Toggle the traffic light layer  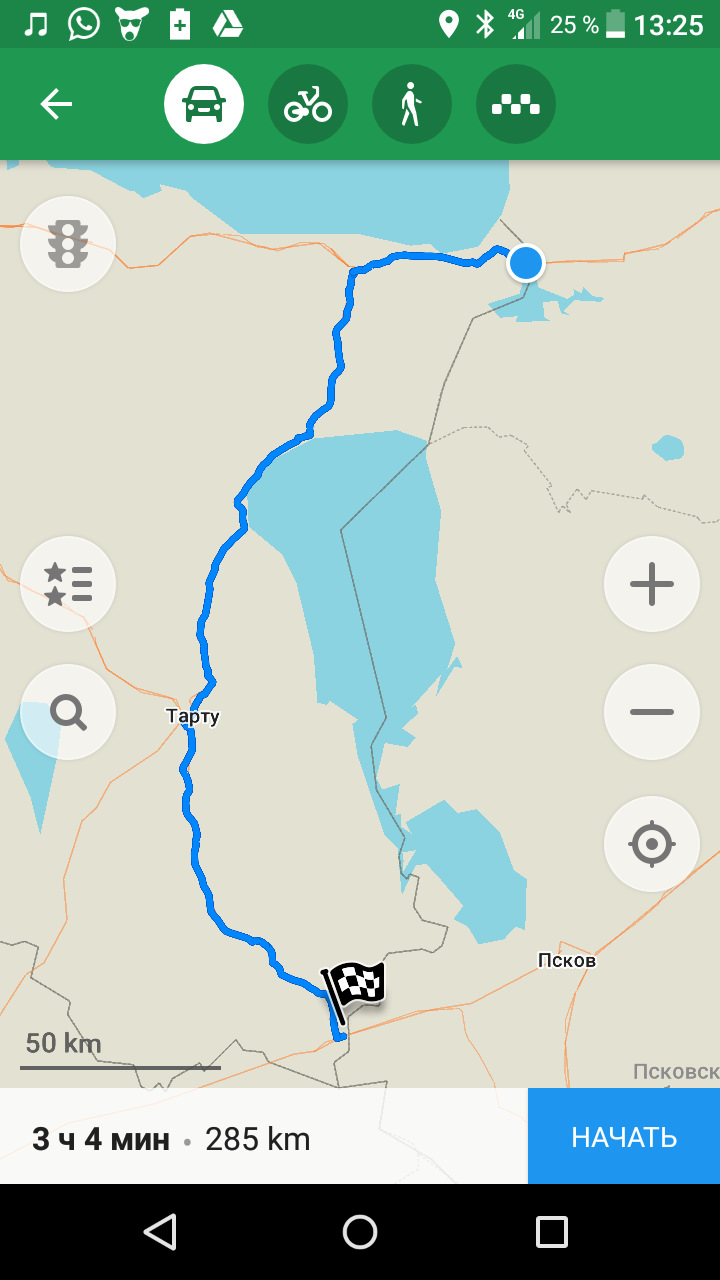(68, 244)
